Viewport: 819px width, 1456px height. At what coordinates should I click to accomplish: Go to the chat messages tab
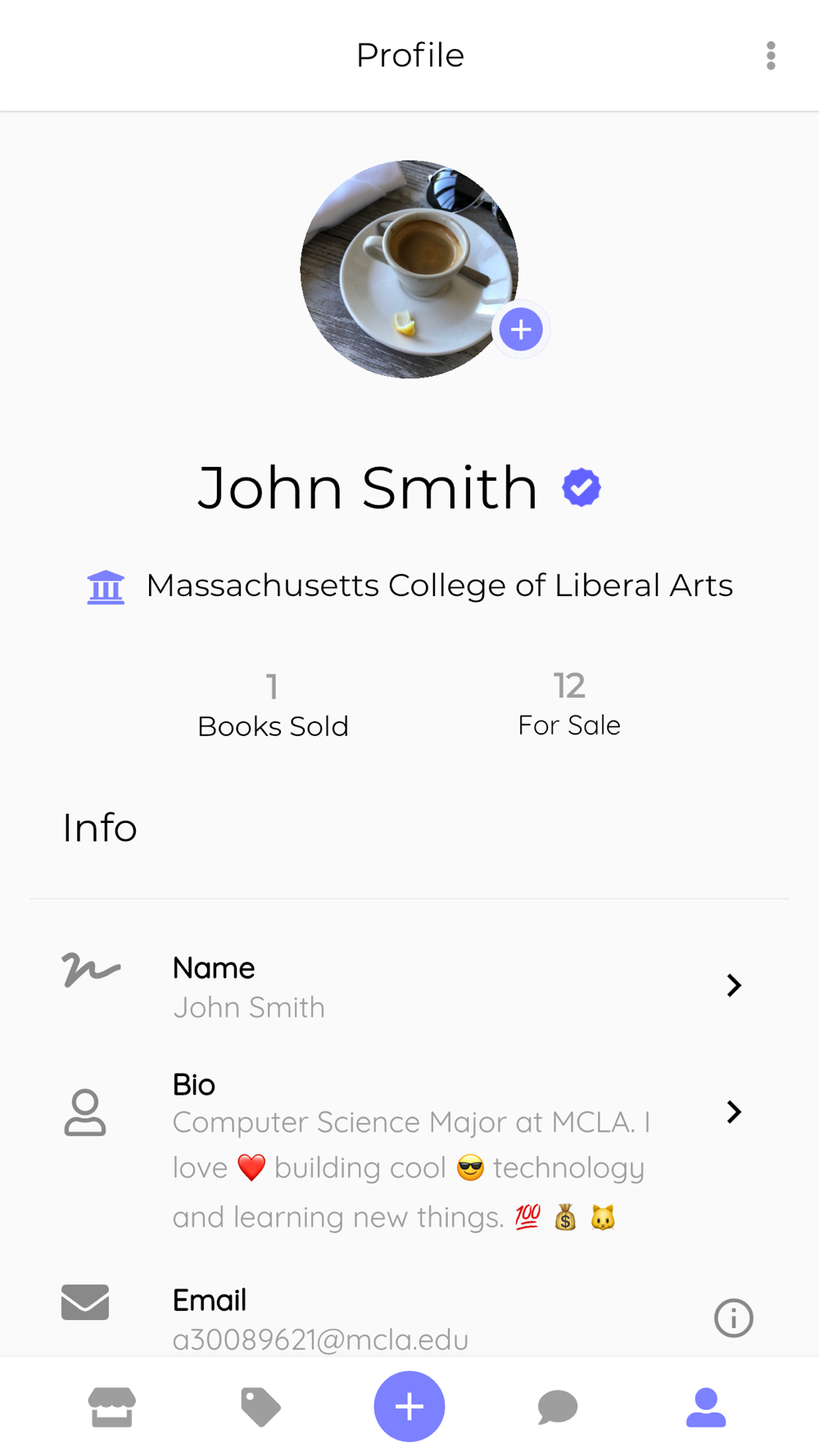pyautogui.click(x=558, y=1407)
